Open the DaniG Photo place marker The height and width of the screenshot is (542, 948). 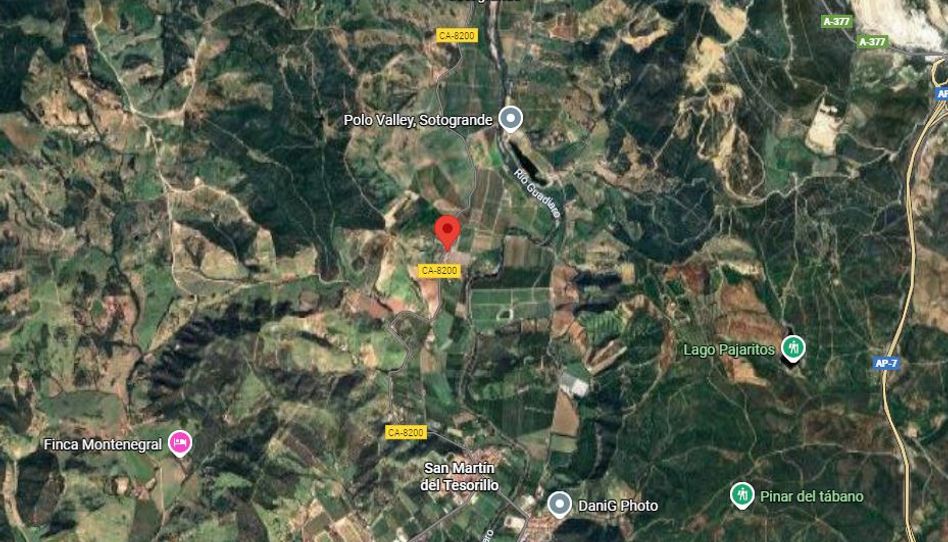560,505
